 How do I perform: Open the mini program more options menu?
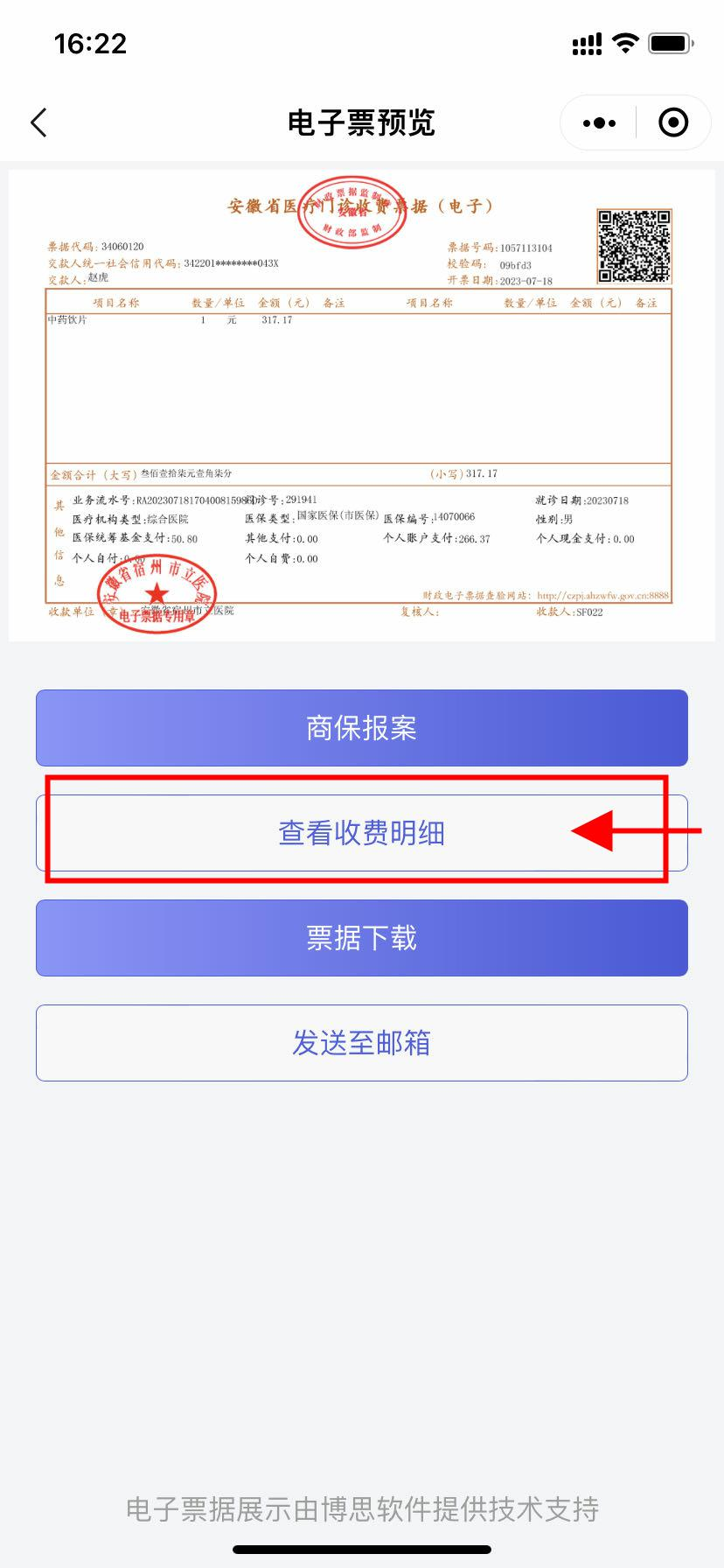(x=599, y=123)
